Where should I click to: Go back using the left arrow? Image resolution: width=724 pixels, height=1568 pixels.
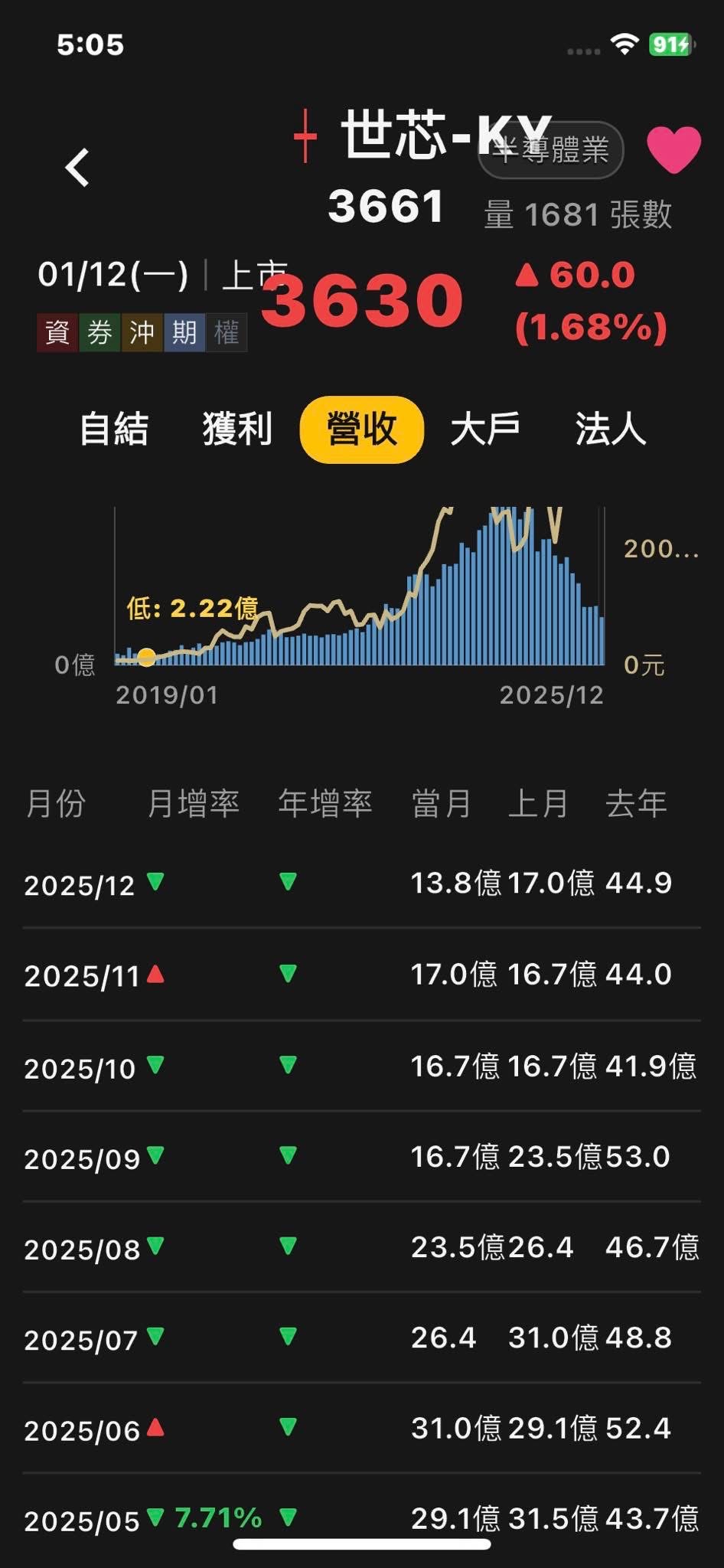[77, 168]
